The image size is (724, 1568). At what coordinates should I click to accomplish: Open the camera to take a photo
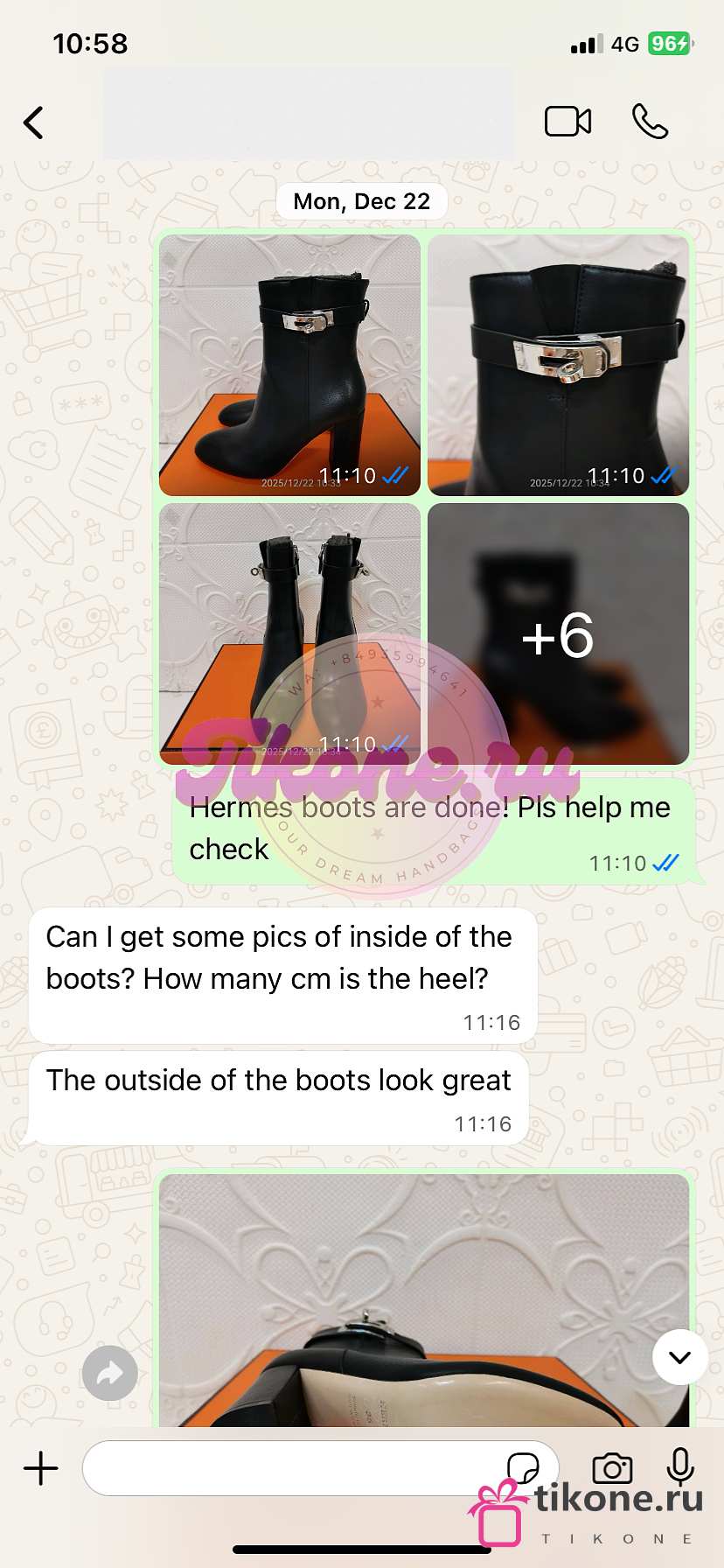(x=612, y=1467)
